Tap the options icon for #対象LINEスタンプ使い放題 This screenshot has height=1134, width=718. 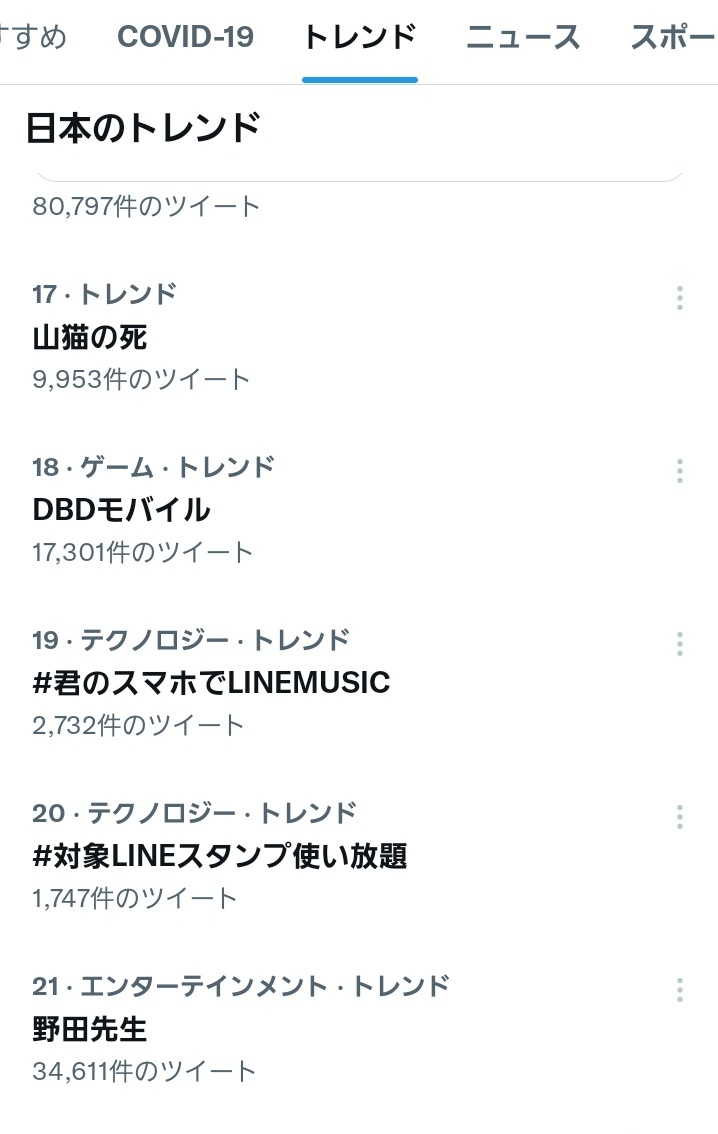click(x=680, y=816)
